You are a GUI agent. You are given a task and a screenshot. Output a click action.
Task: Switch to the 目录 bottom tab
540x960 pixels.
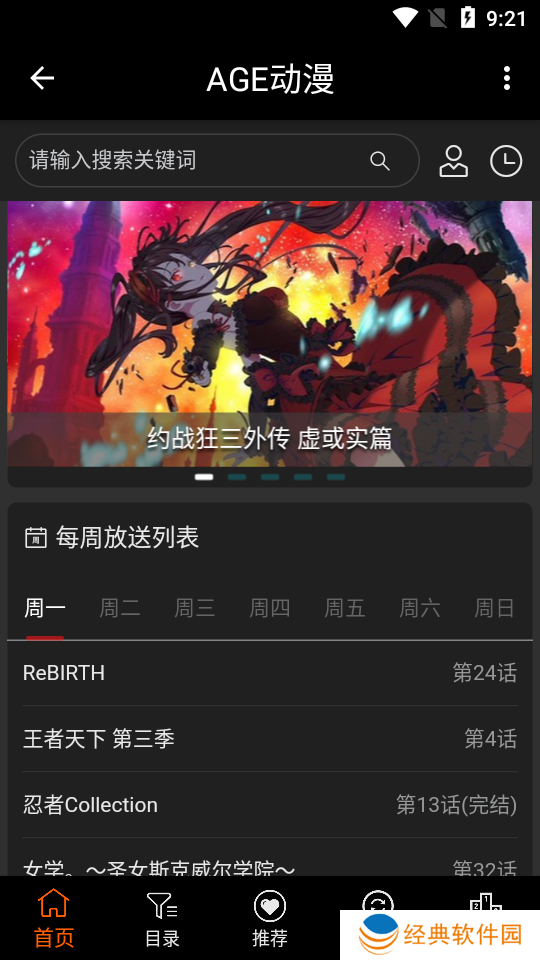[x=162, y=918]
